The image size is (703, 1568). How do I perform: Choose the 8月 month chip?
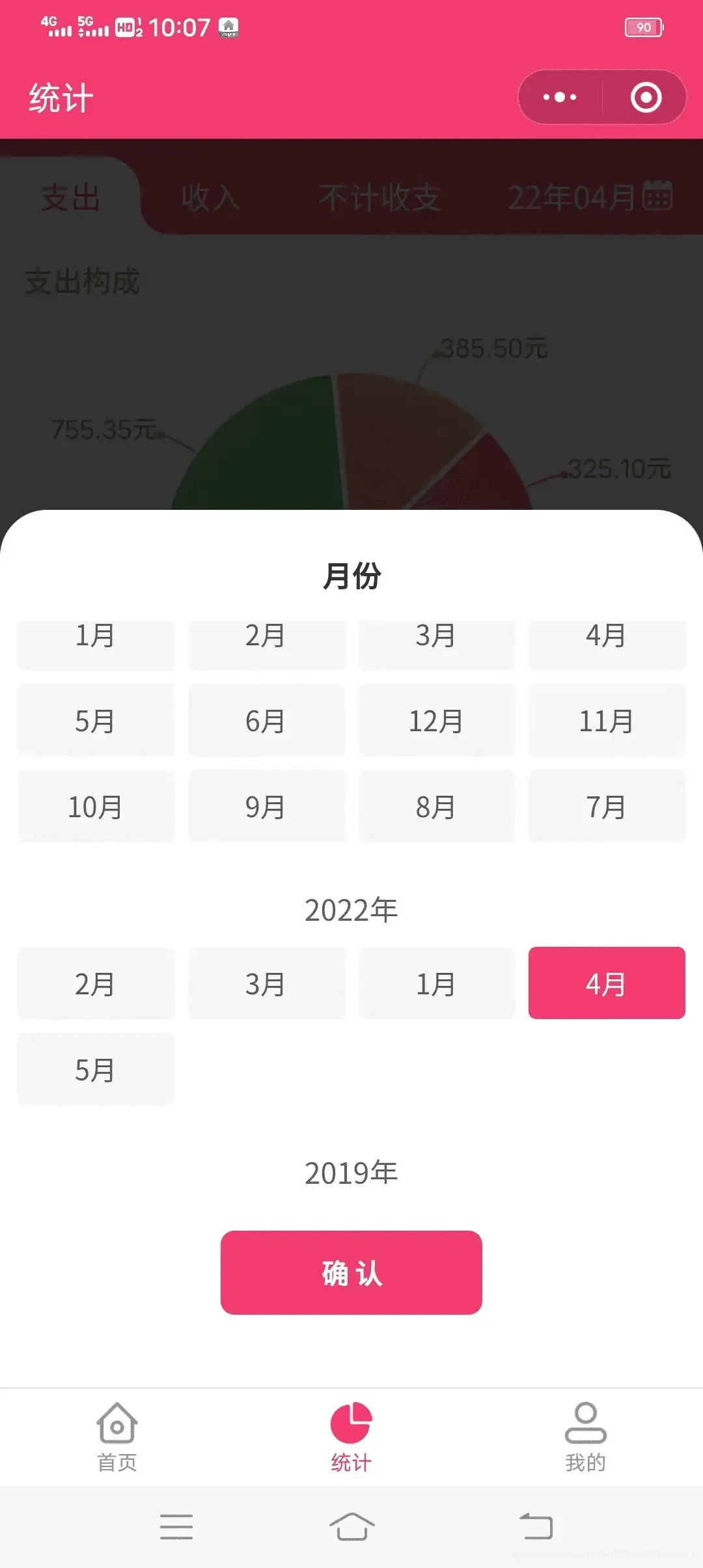436,806
